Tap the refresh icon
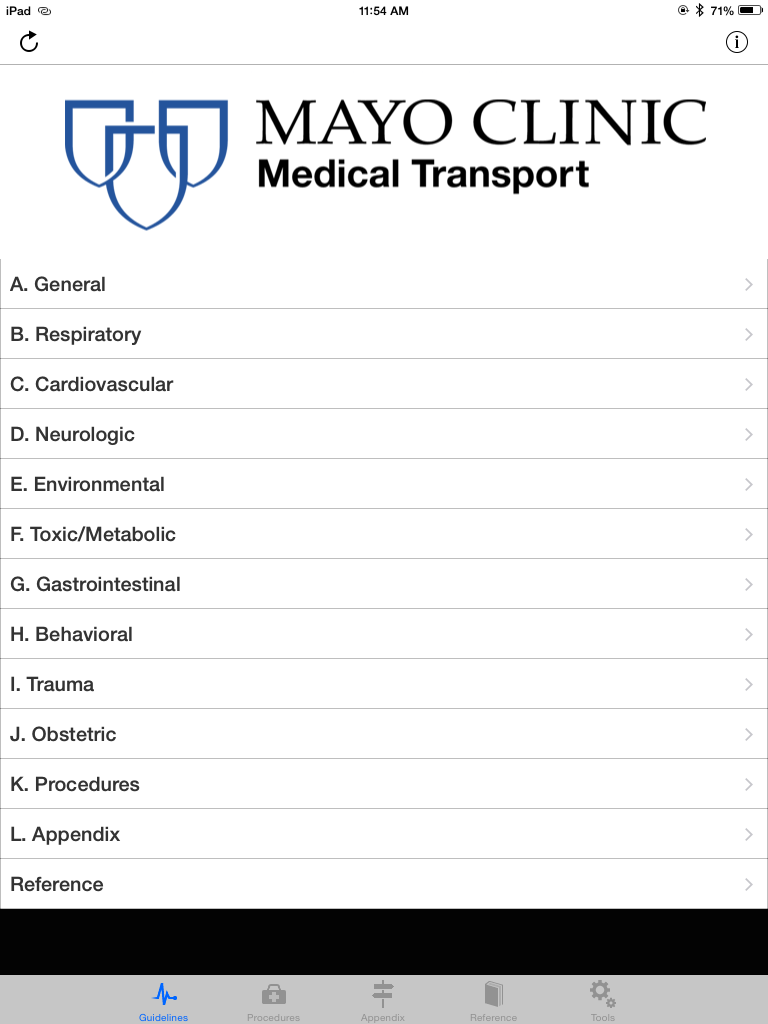Viewport: 768px width, 1024px height. [x=29, y=42]
